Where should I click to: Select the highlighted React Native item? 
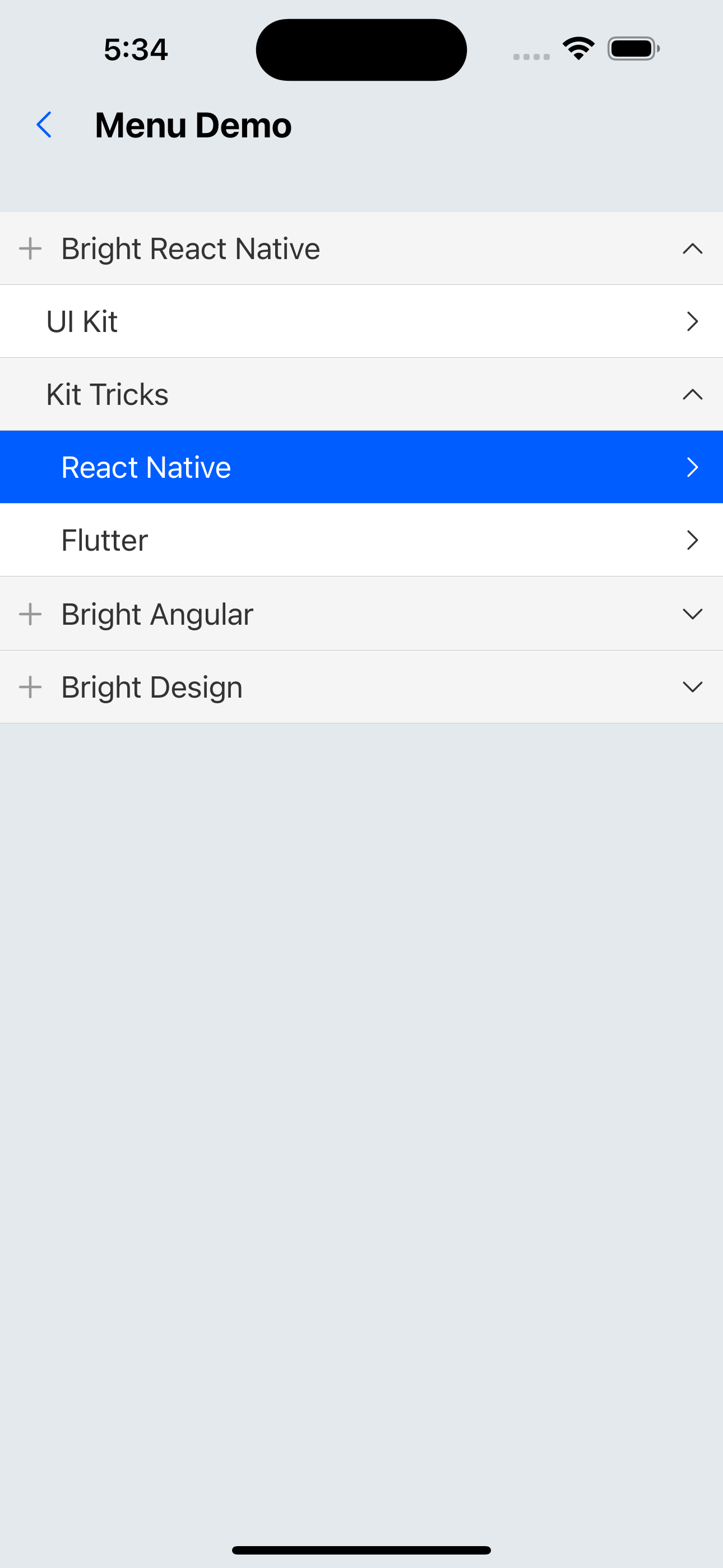(x=361, y=467)
